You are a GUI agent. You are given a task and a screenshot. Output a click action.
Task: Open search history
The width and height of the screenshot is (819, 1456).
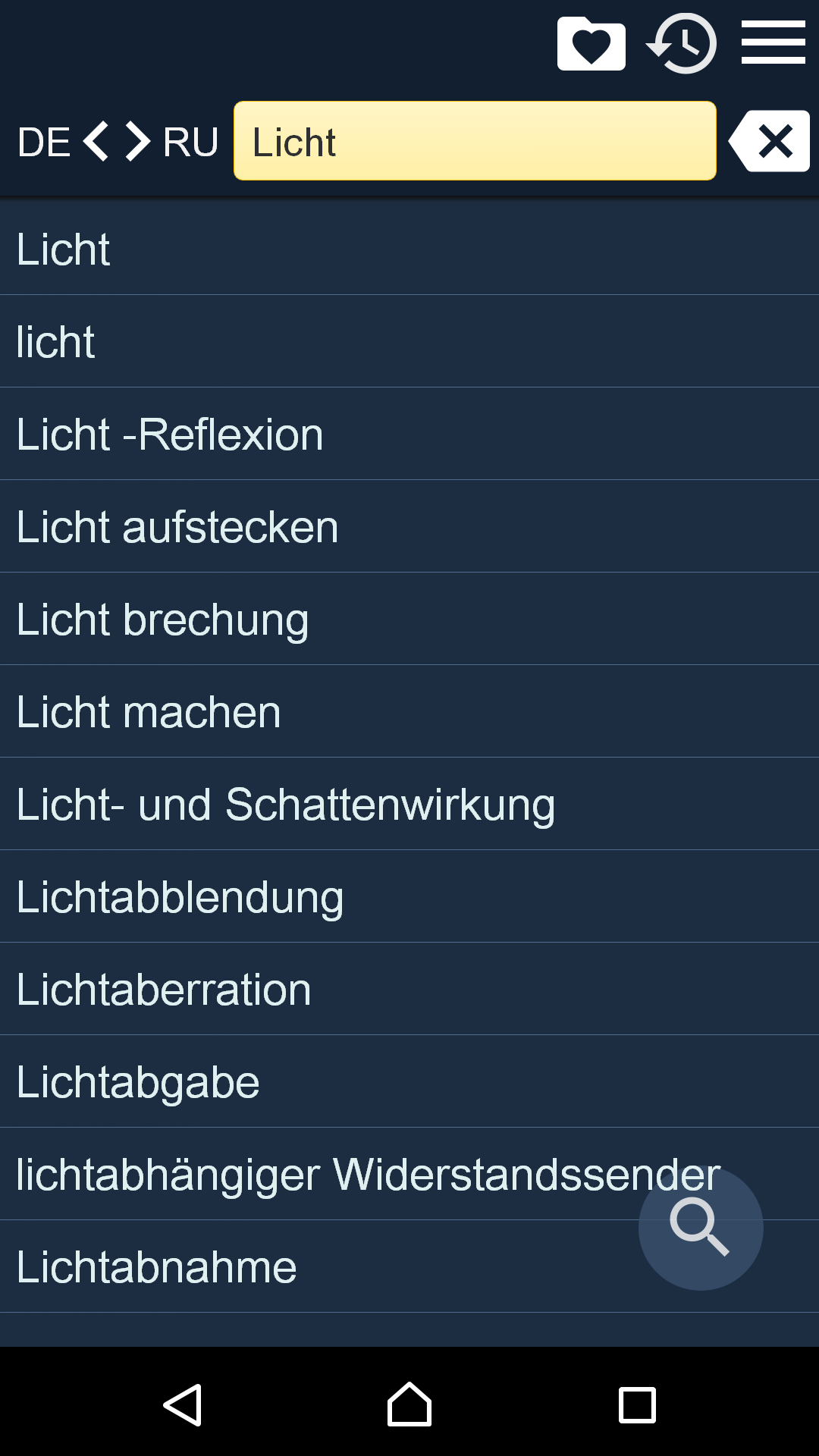tap(682, 44)
